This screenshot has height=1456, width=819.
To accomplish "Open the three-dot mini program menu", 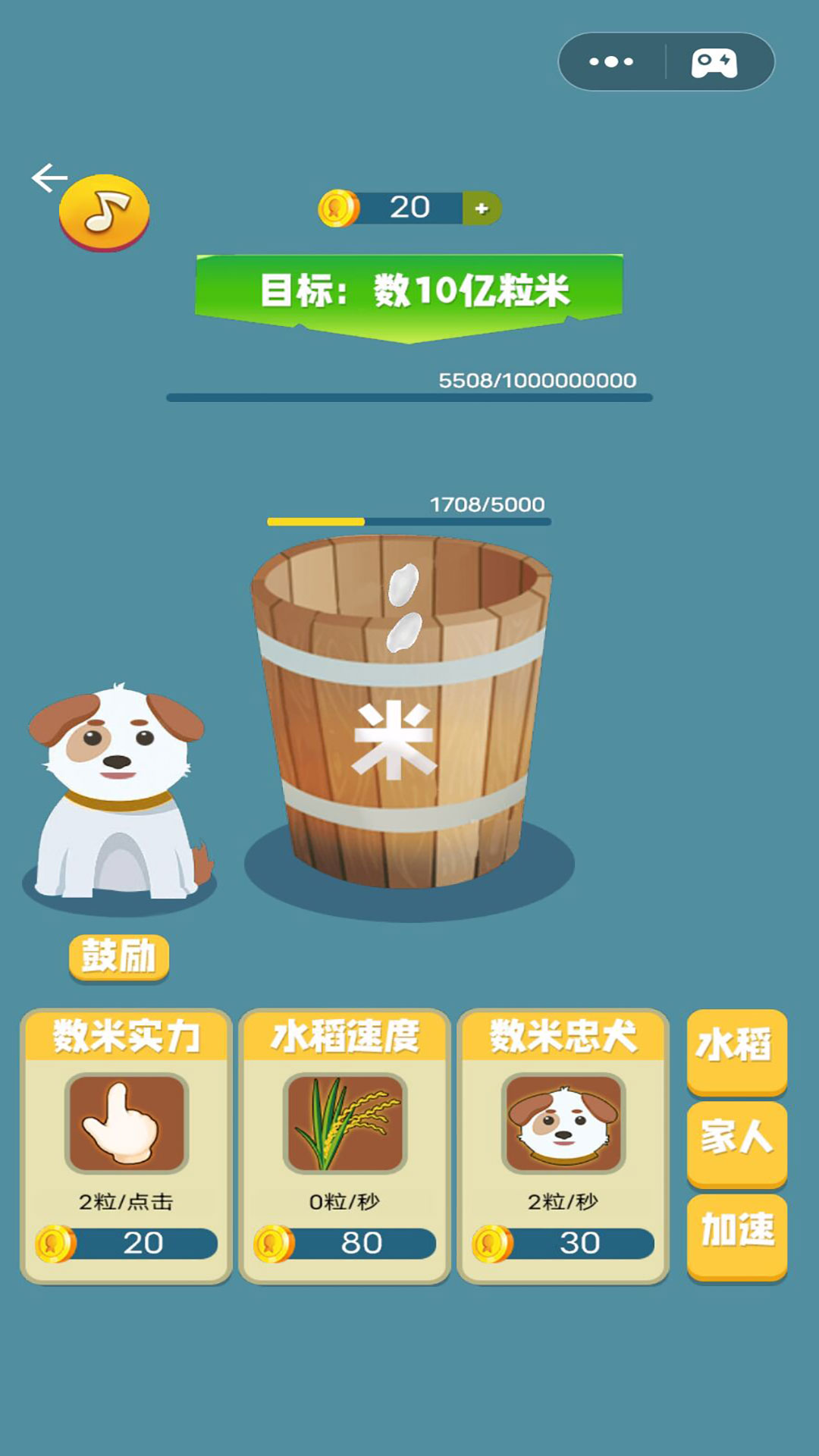I will [611, 62].
